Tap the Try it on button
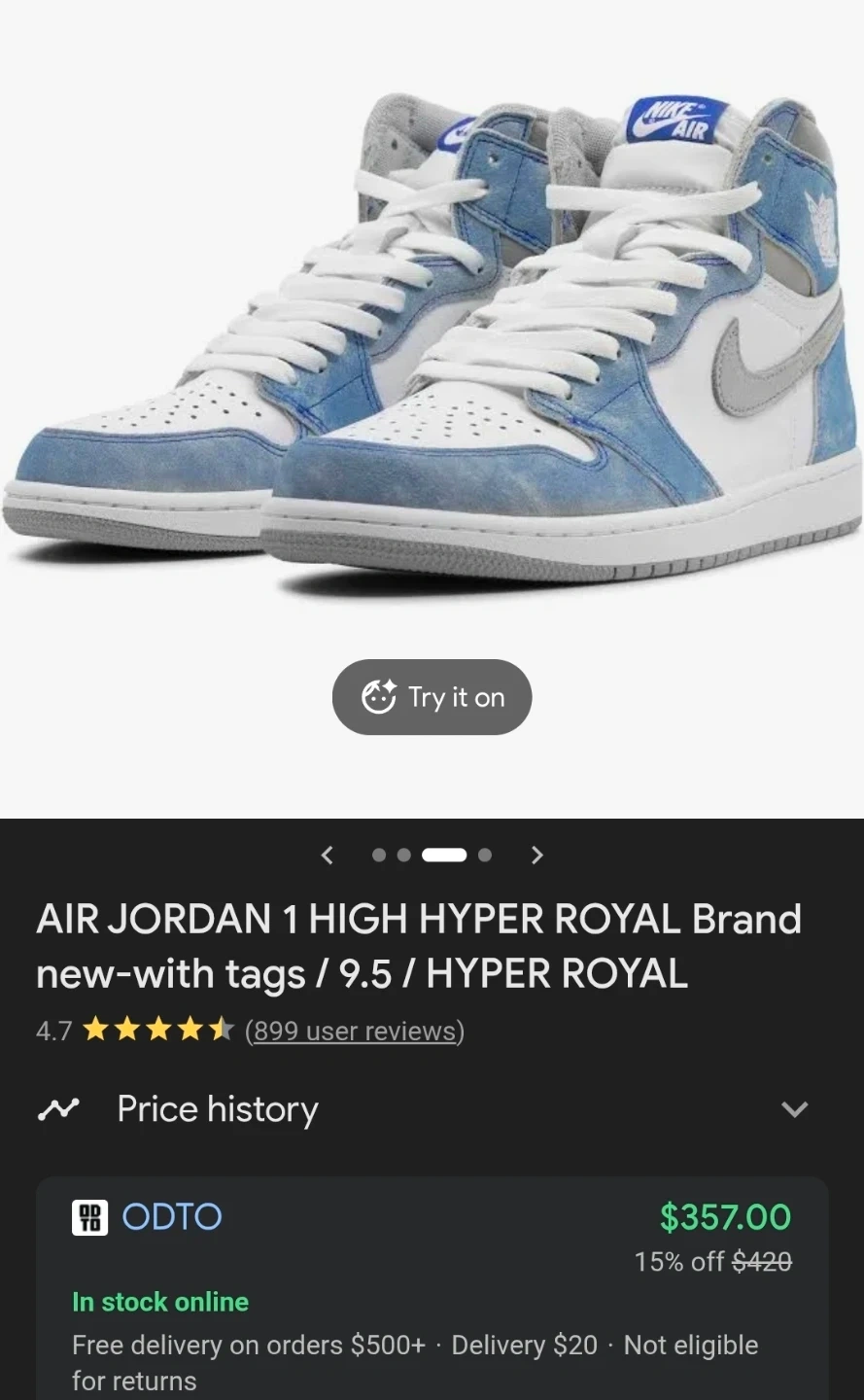Viewport: 864px width, 1400px height. tap(432, 697)
